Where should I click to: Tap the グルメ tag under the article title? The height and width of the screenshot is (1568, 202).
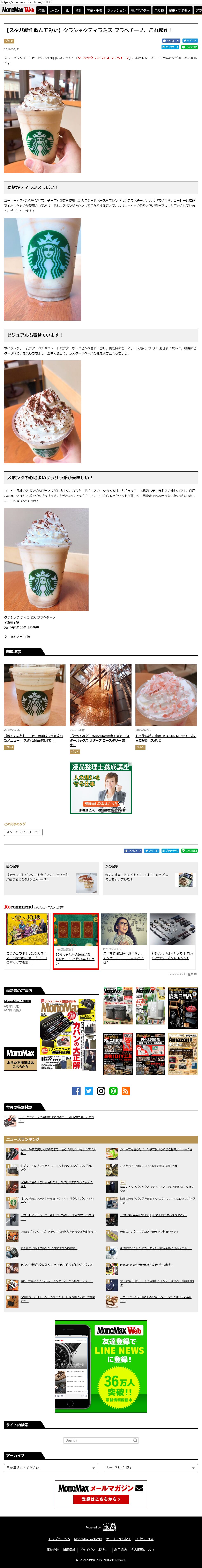point(8,41)
